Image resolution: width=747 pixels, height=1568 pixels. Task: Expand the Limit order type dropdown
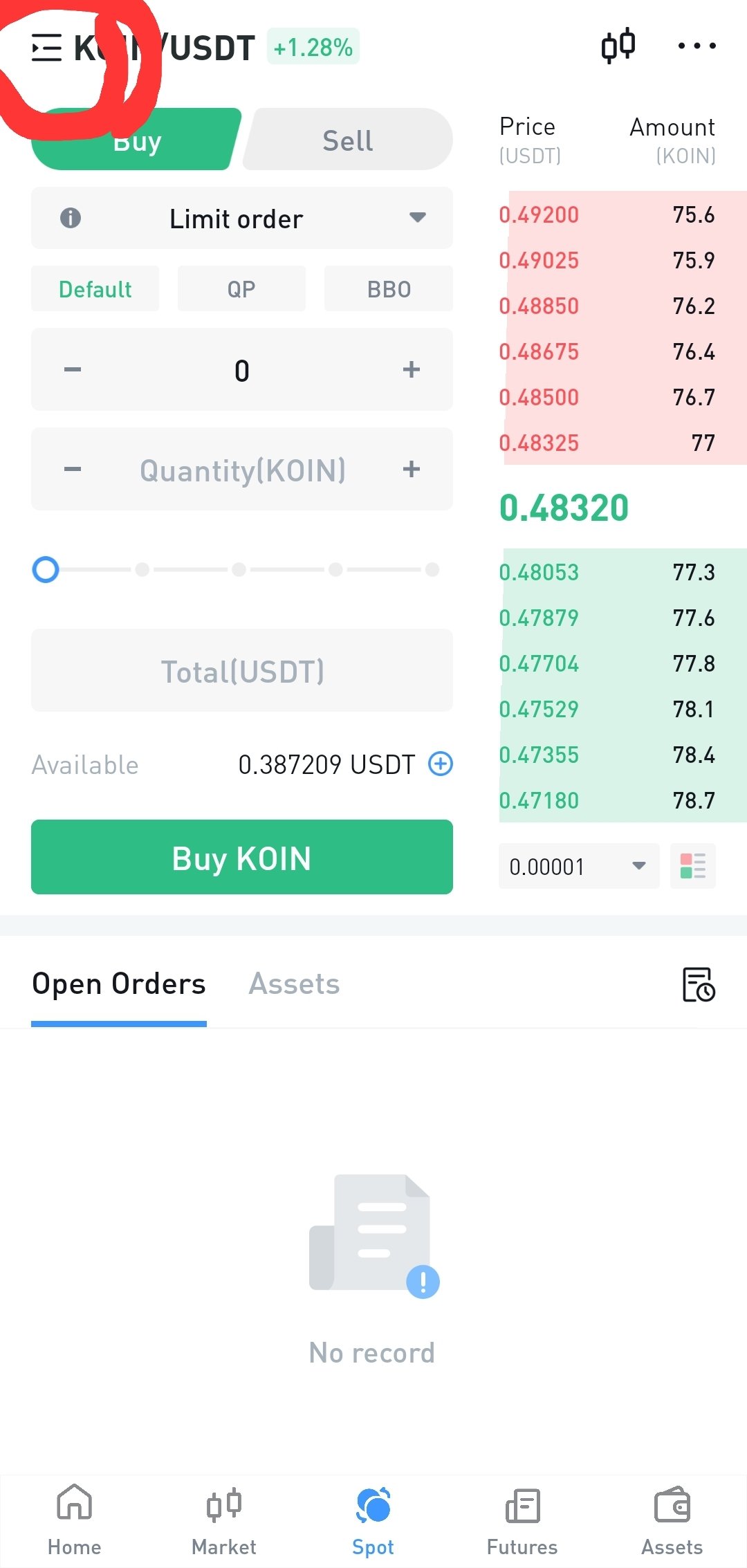click(x=242, y=219)
